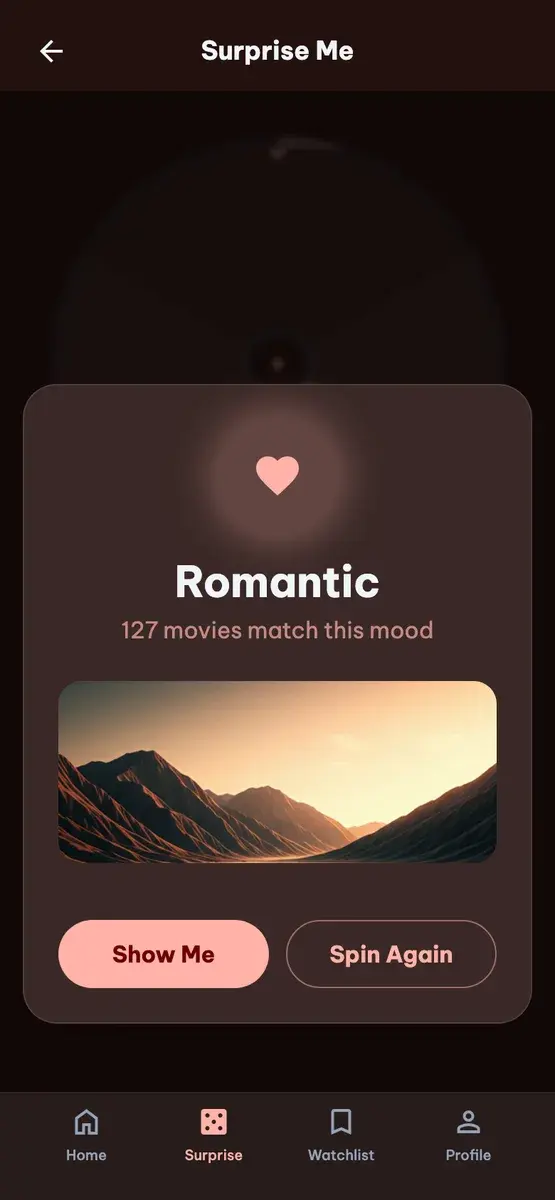
Task: Tap Show Me to see romantic movies
Action: [x=164, y=954]
